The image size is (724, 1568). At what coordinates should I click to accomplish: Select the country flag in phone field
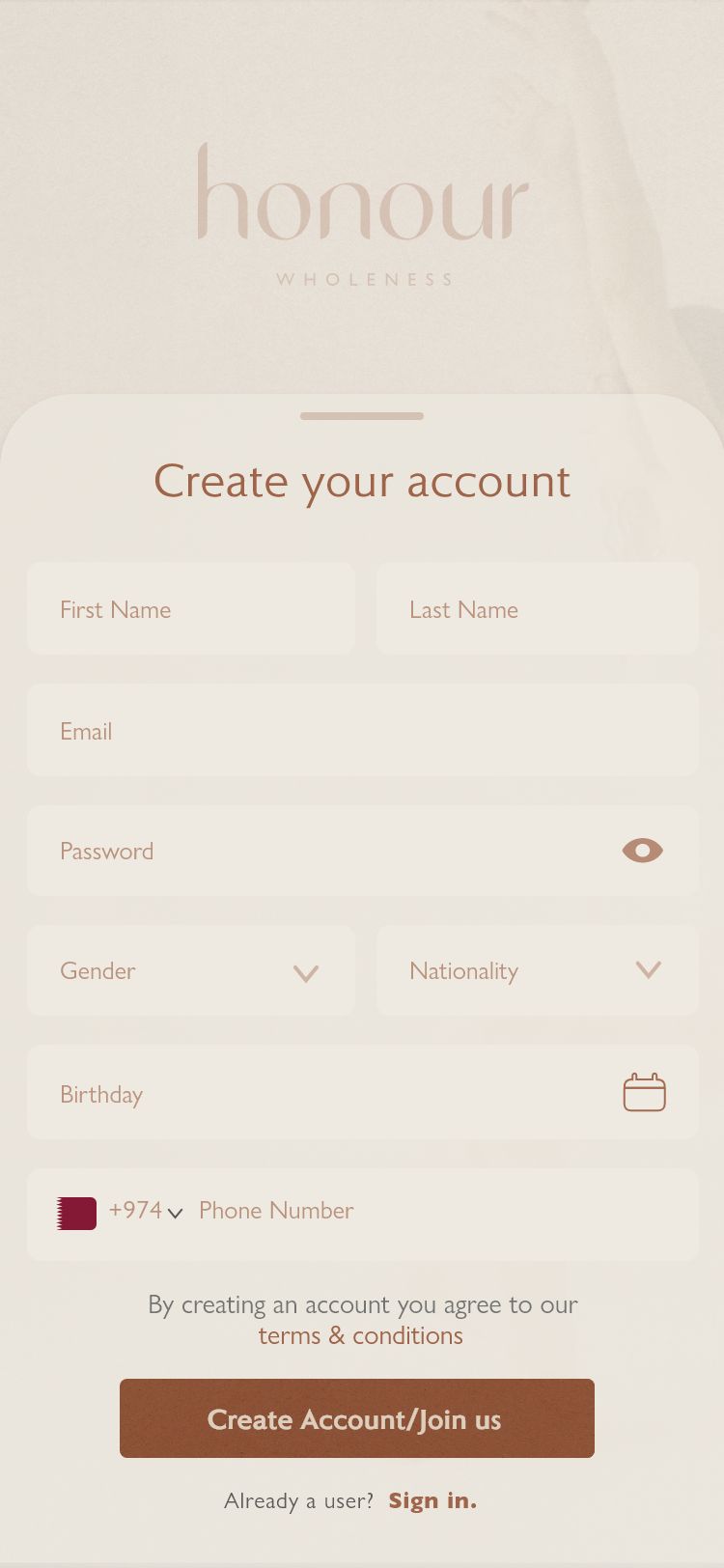click(75, 1212)
